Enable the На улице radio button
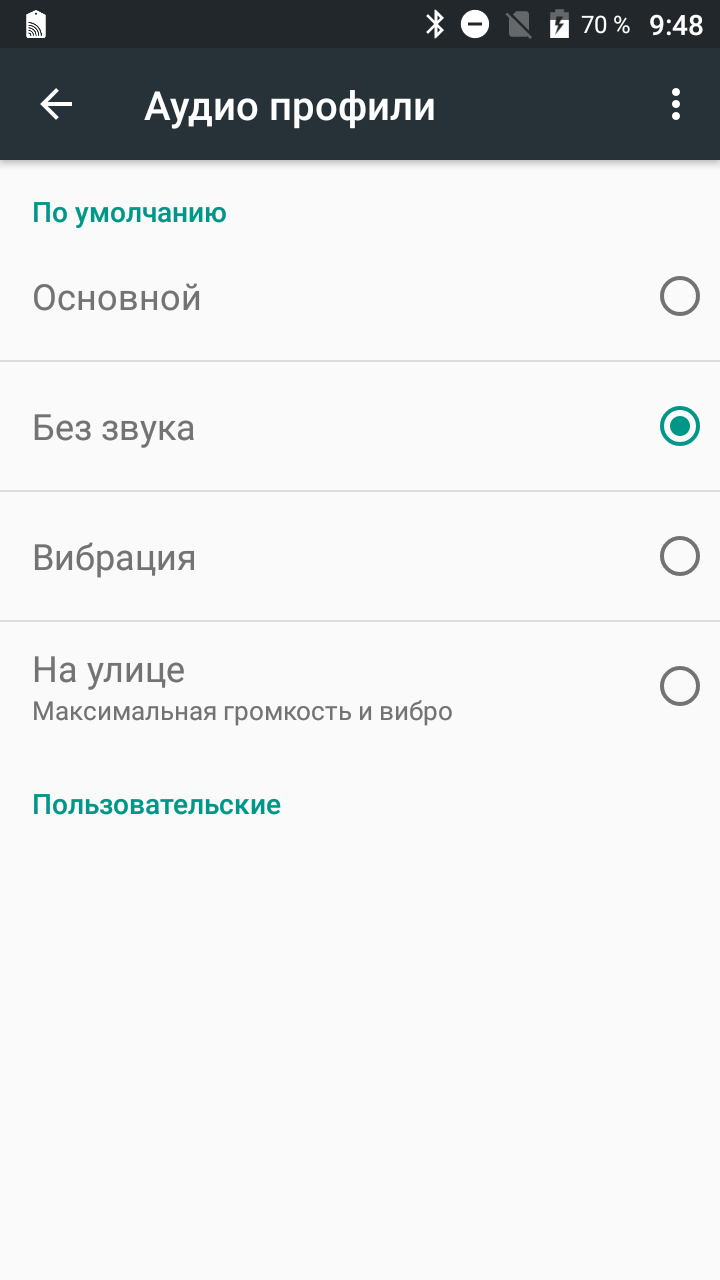The width and height of the screenshot is (720, 1280). [x=680, y=687]
